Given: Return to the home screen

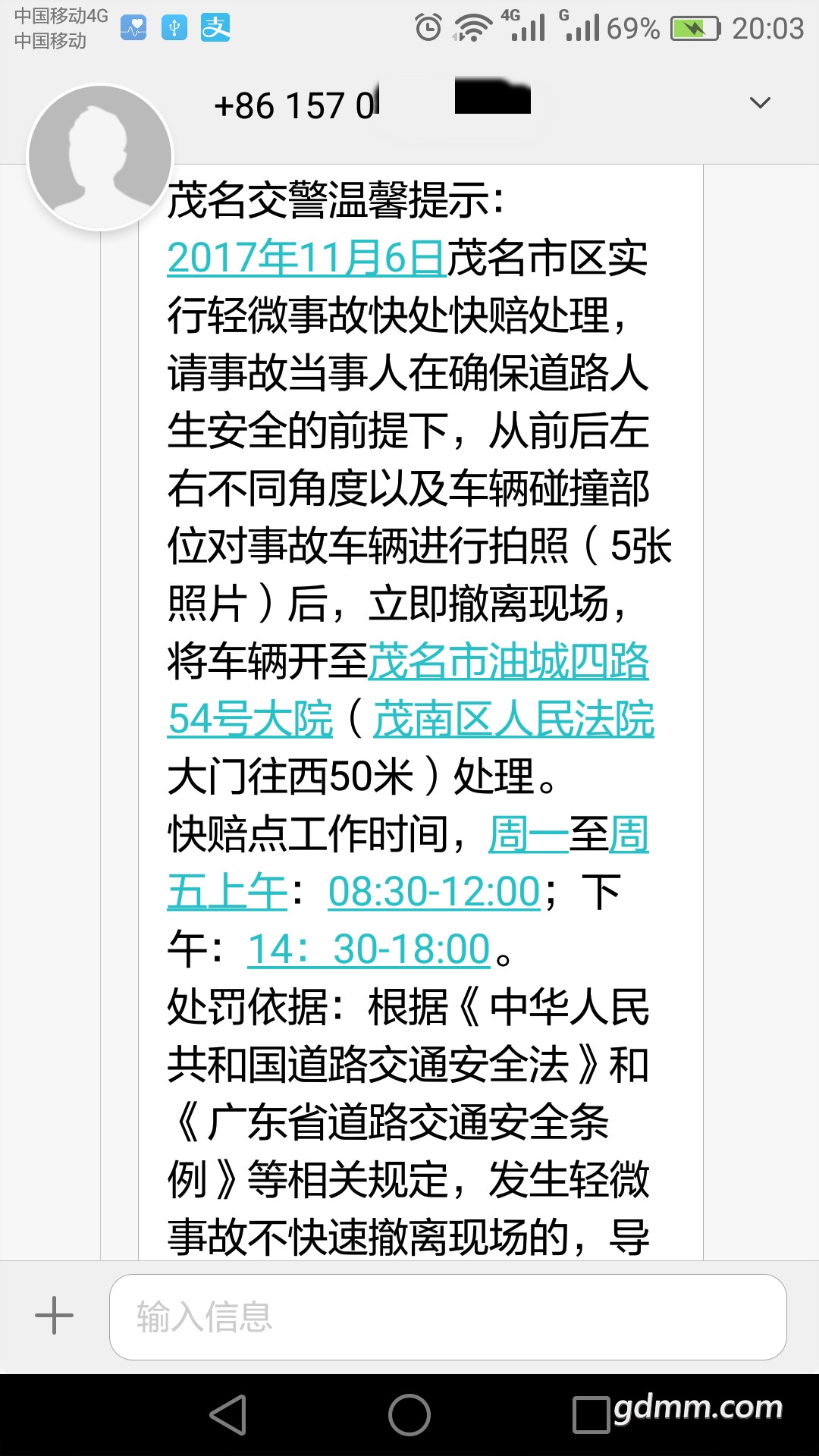Looking at the screenshot, I should pyautogui.click(x=409, y=1415).
